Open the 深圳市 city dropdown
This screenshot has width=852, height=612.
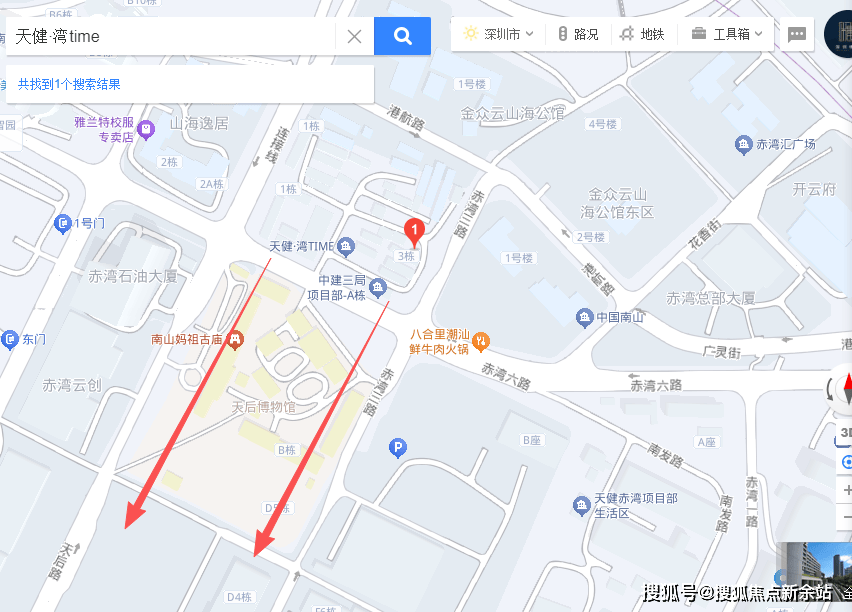click(x=499, y=34)
